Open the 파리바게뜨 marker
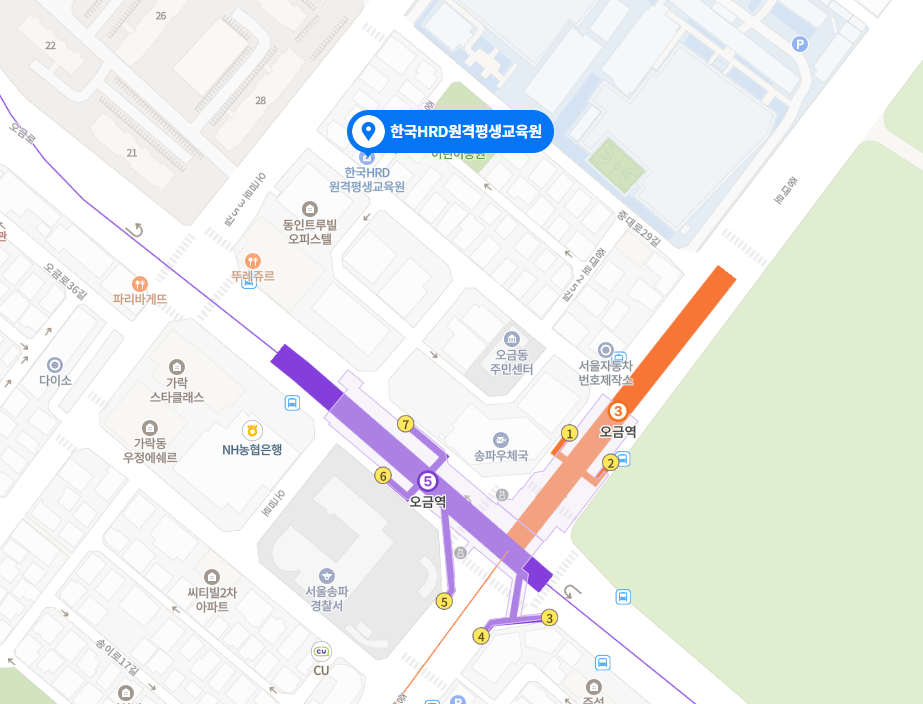The image size is (923, 704). click(x=140, y=283)
